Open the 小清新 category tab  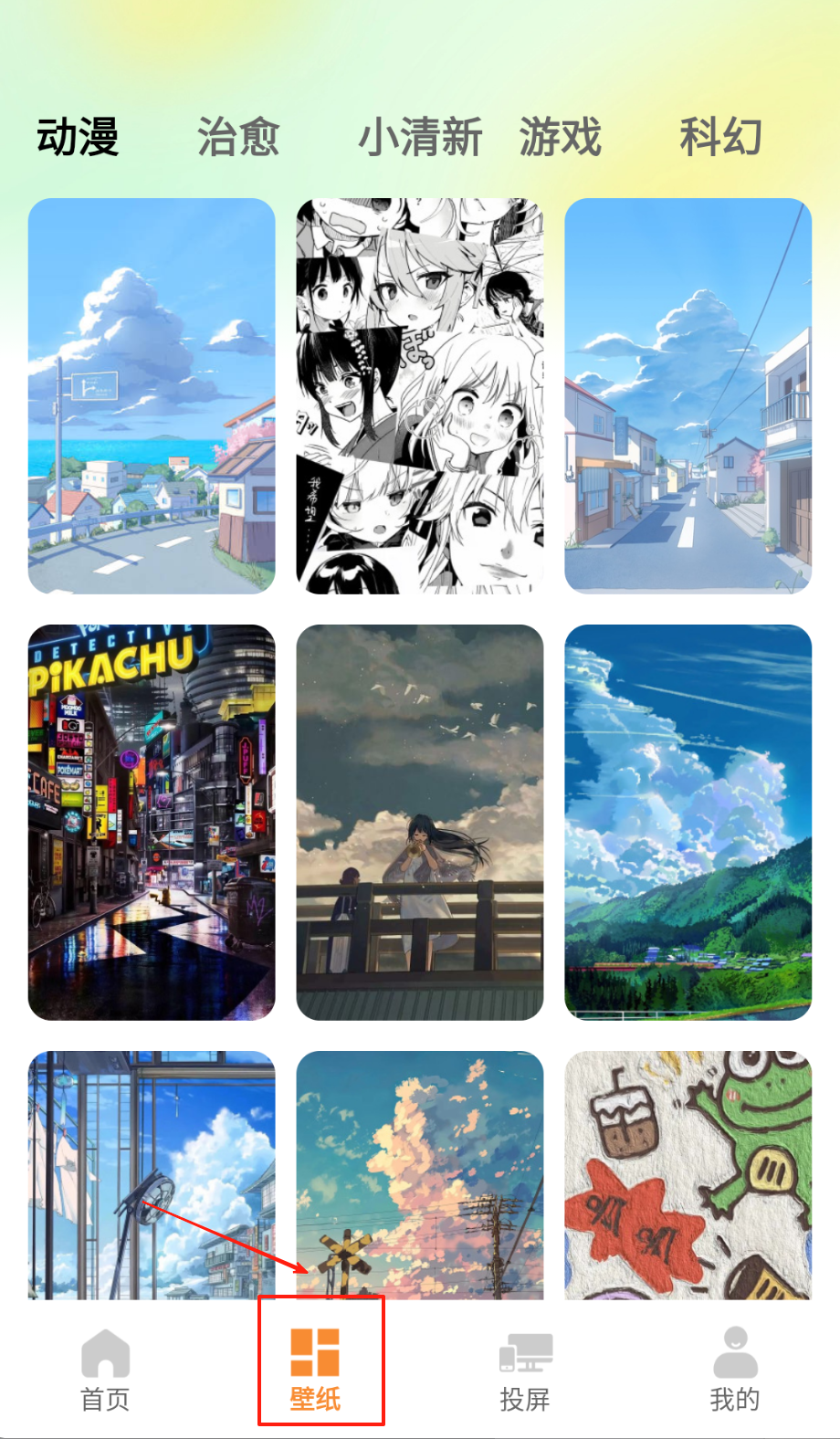click(x=420, y=138)
